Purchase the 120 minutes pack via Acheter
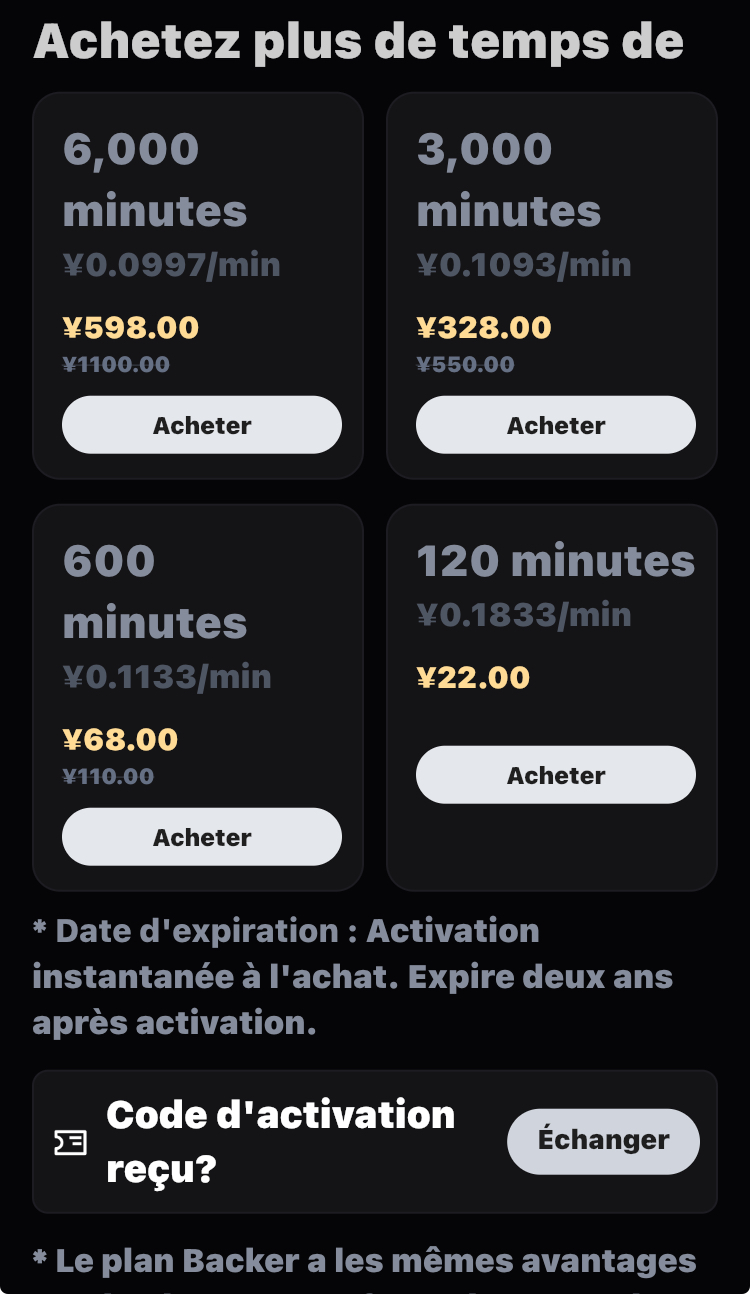750x1294 pixels. 555,775
